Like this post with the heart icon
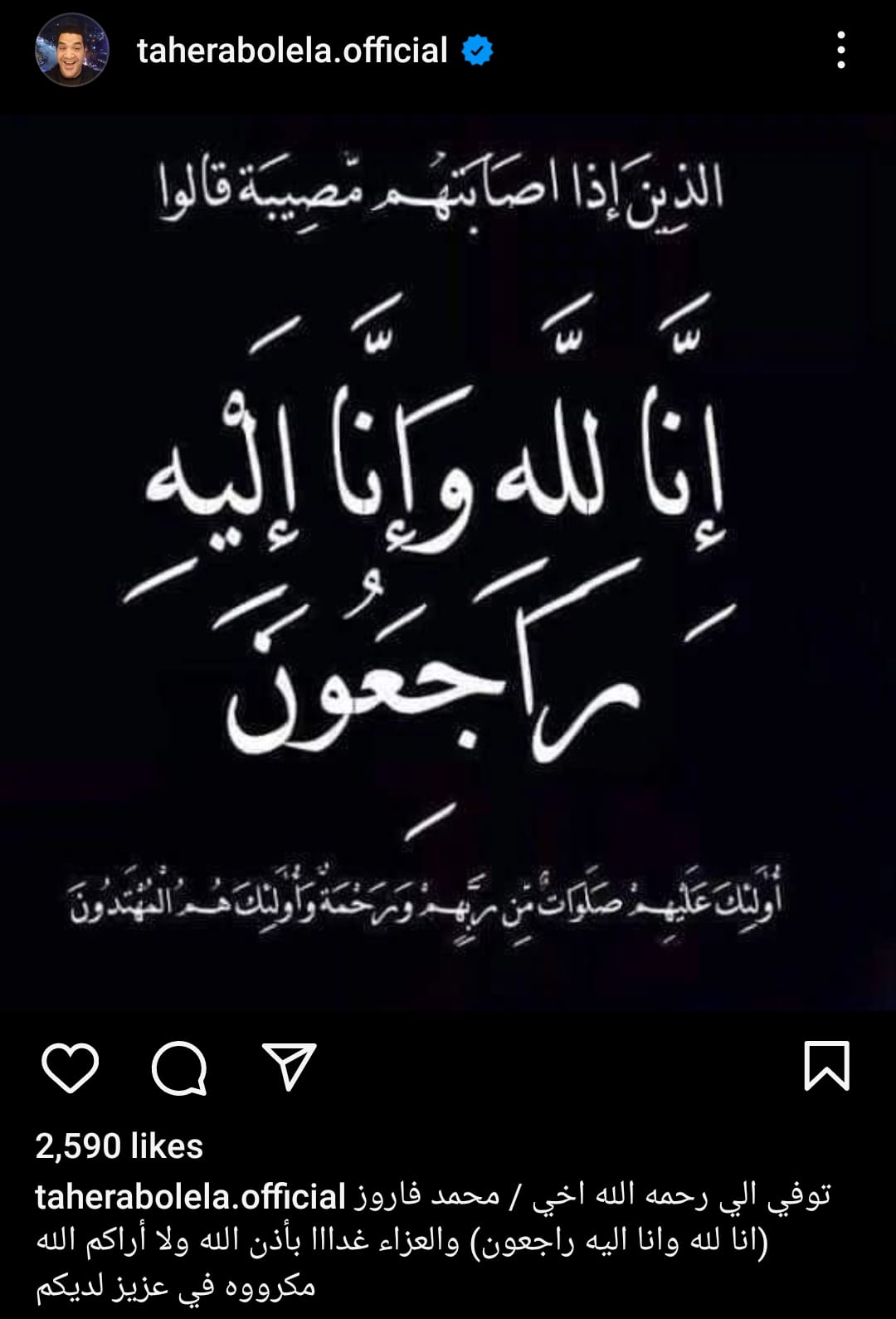 click(x=71, y=1067)
